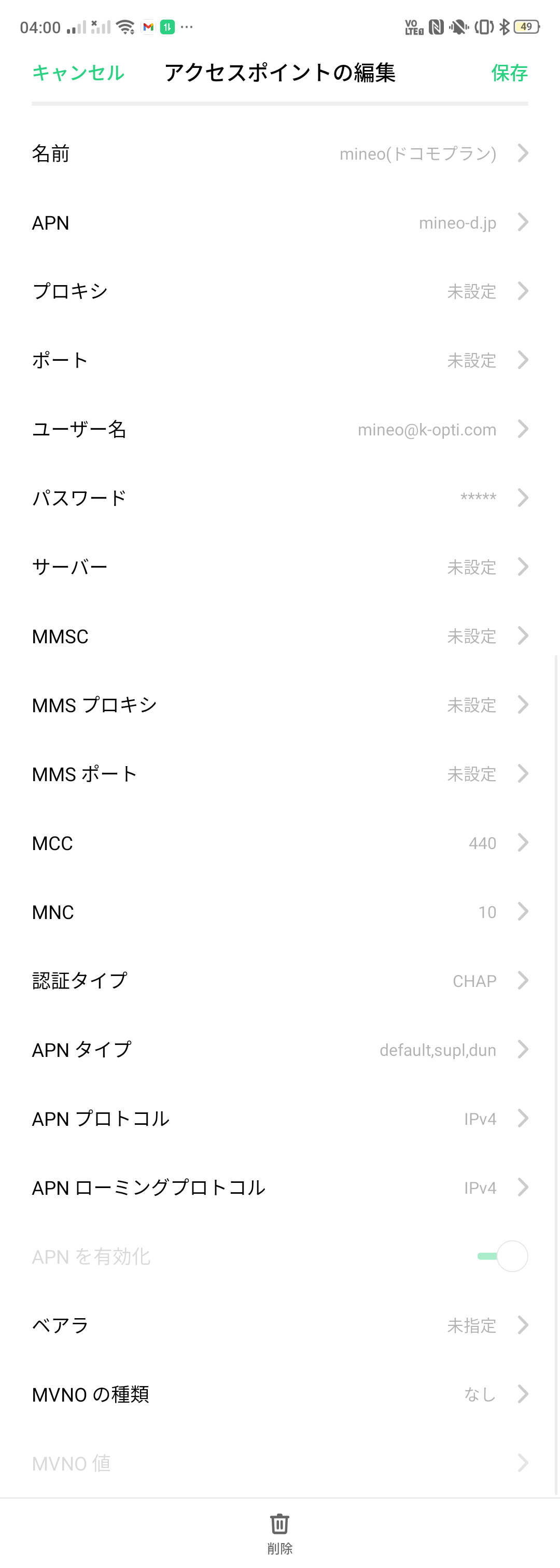Change the パスワード field
This screenshot has width=560, height=1568.
tap(280, 498)
